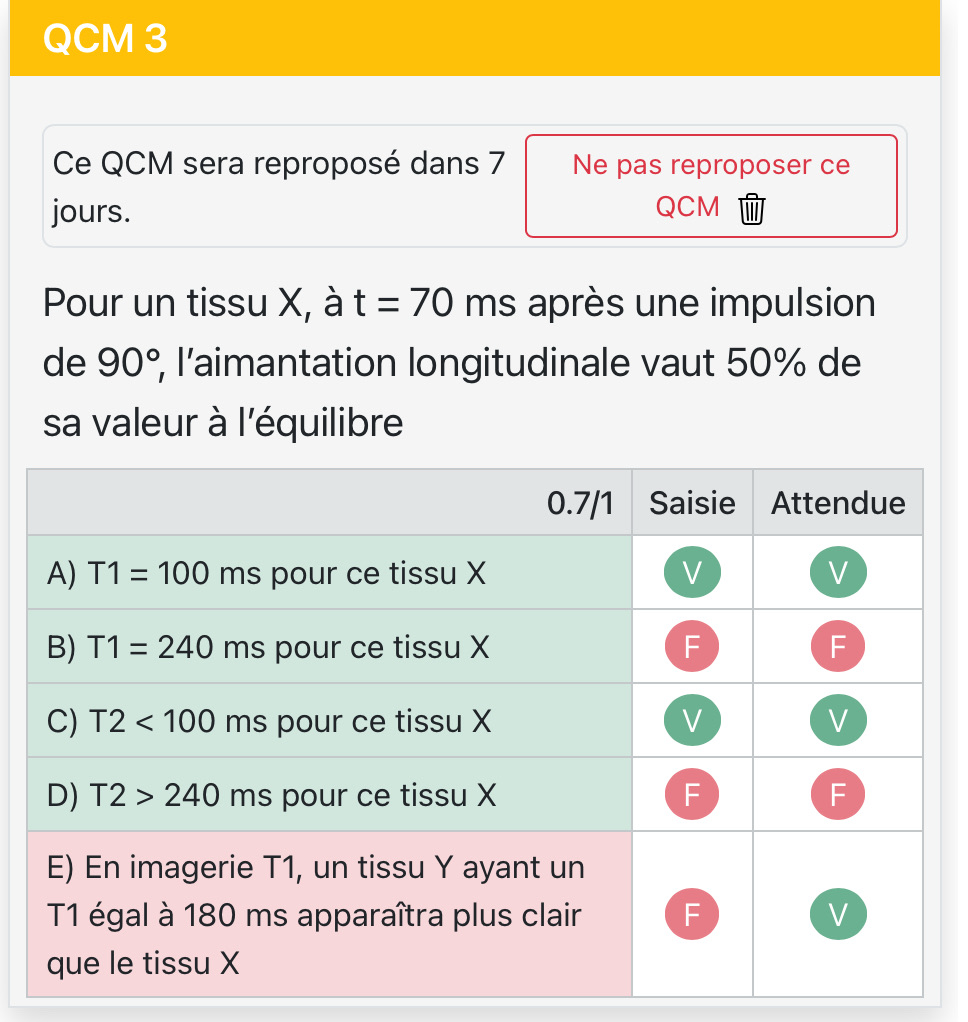Tap 'Ne pas reproposer ce QCM' button
Viewport: 968px width, 1022px height.
click(711, 186)
